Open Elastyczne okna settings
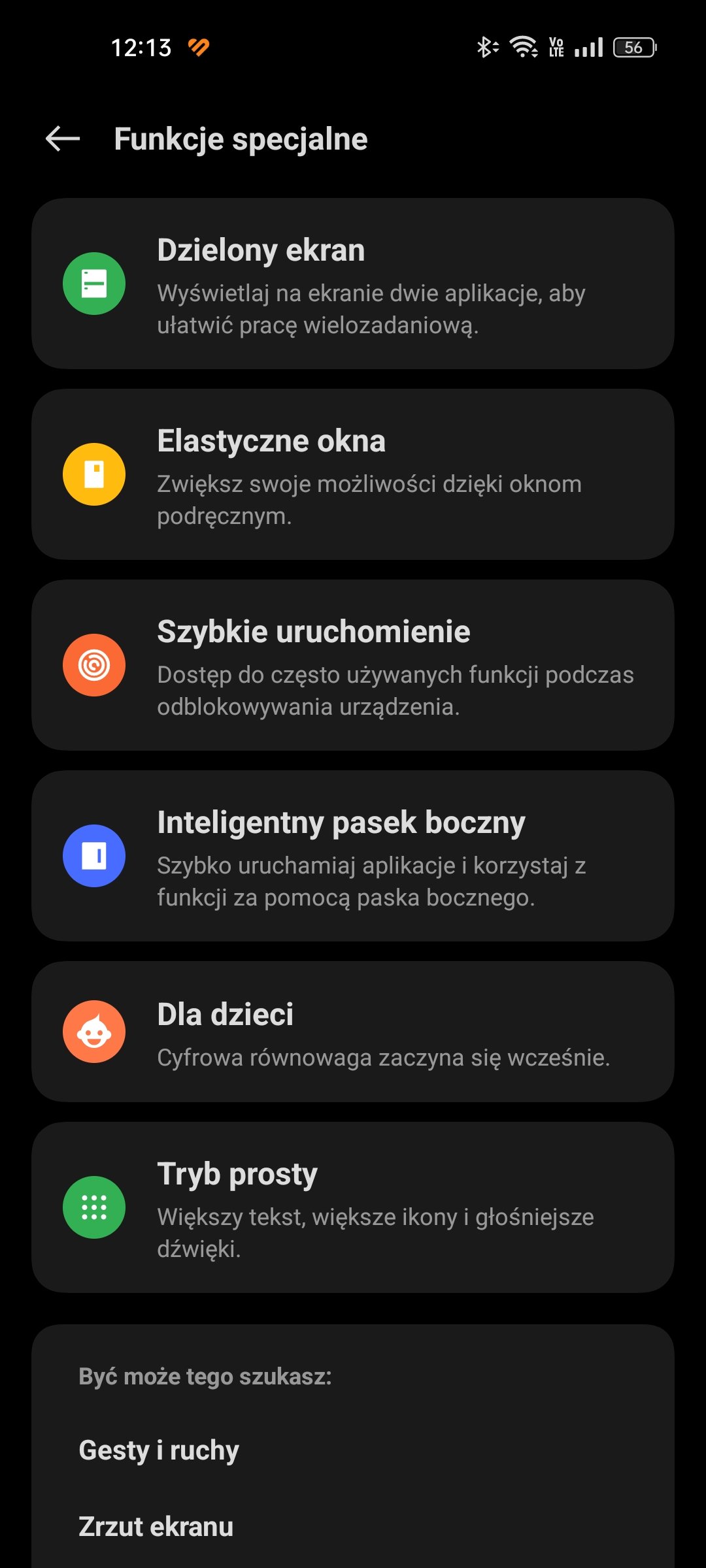The height and width of the screenshot is (1568, 706). tap(353, 474)
